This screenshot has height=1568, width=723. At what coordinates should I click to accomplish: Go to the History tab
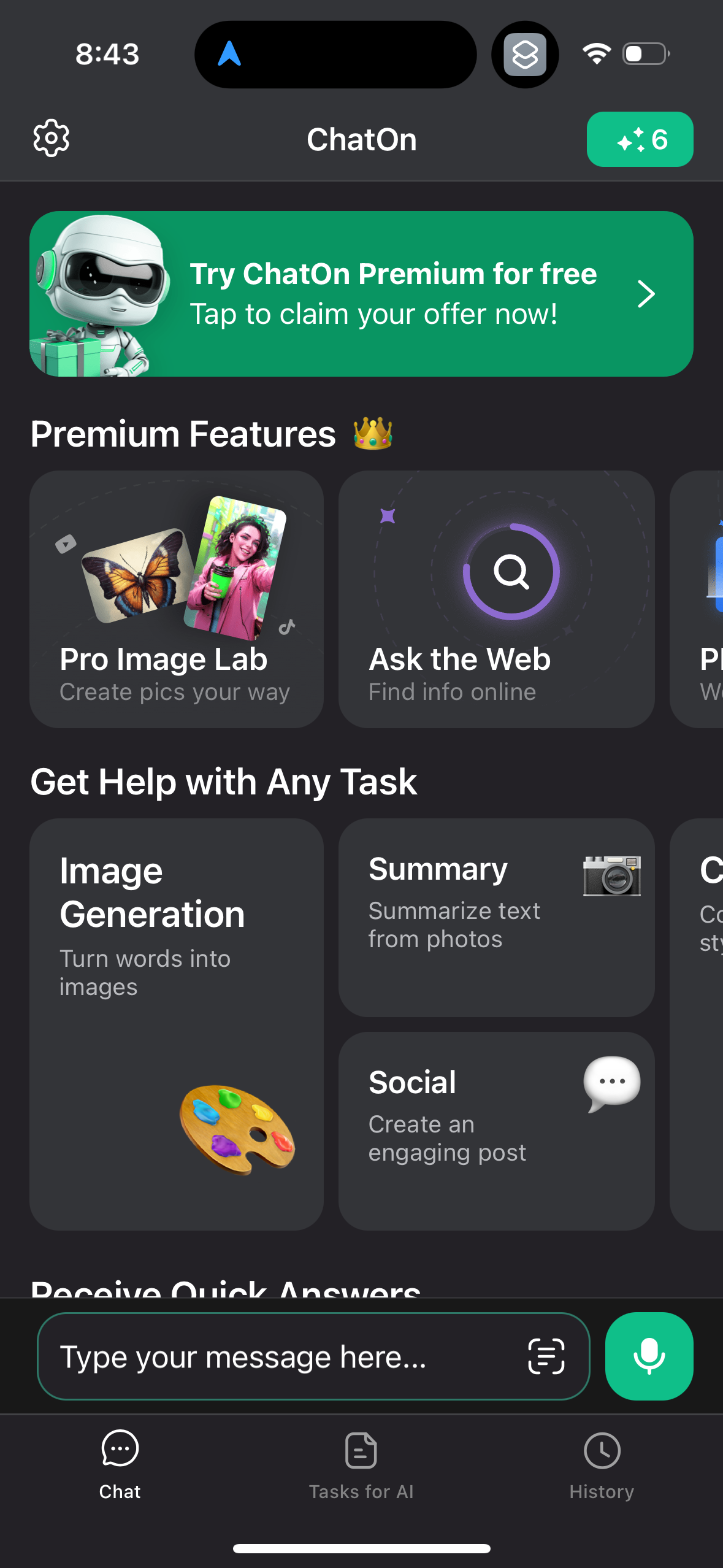[x=602, y=1465]
